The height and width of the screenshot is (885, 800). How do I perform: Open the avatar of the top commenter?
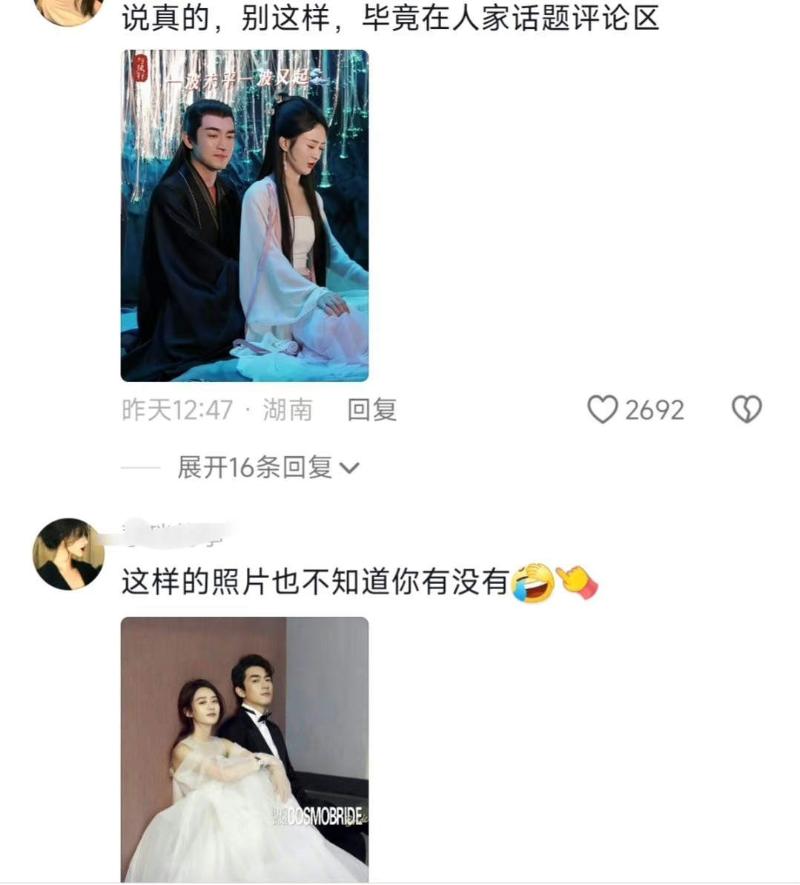[68, 10]
